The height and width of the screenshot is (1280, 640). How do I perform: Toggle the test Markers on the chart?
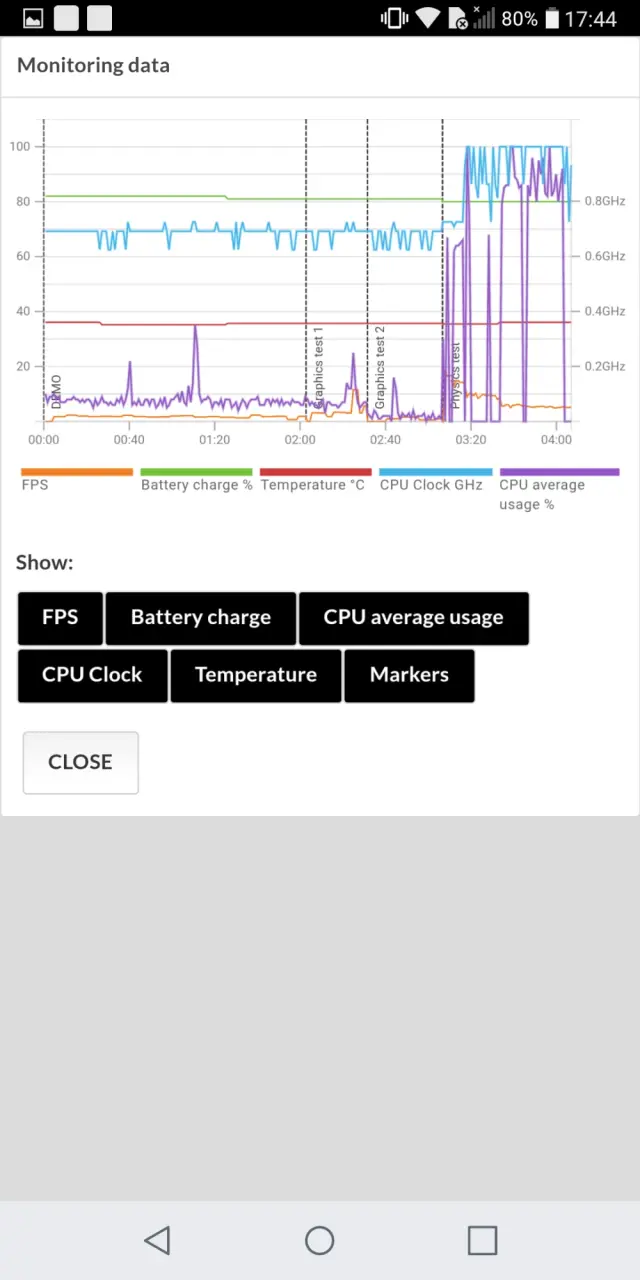[x=409, y=675]
